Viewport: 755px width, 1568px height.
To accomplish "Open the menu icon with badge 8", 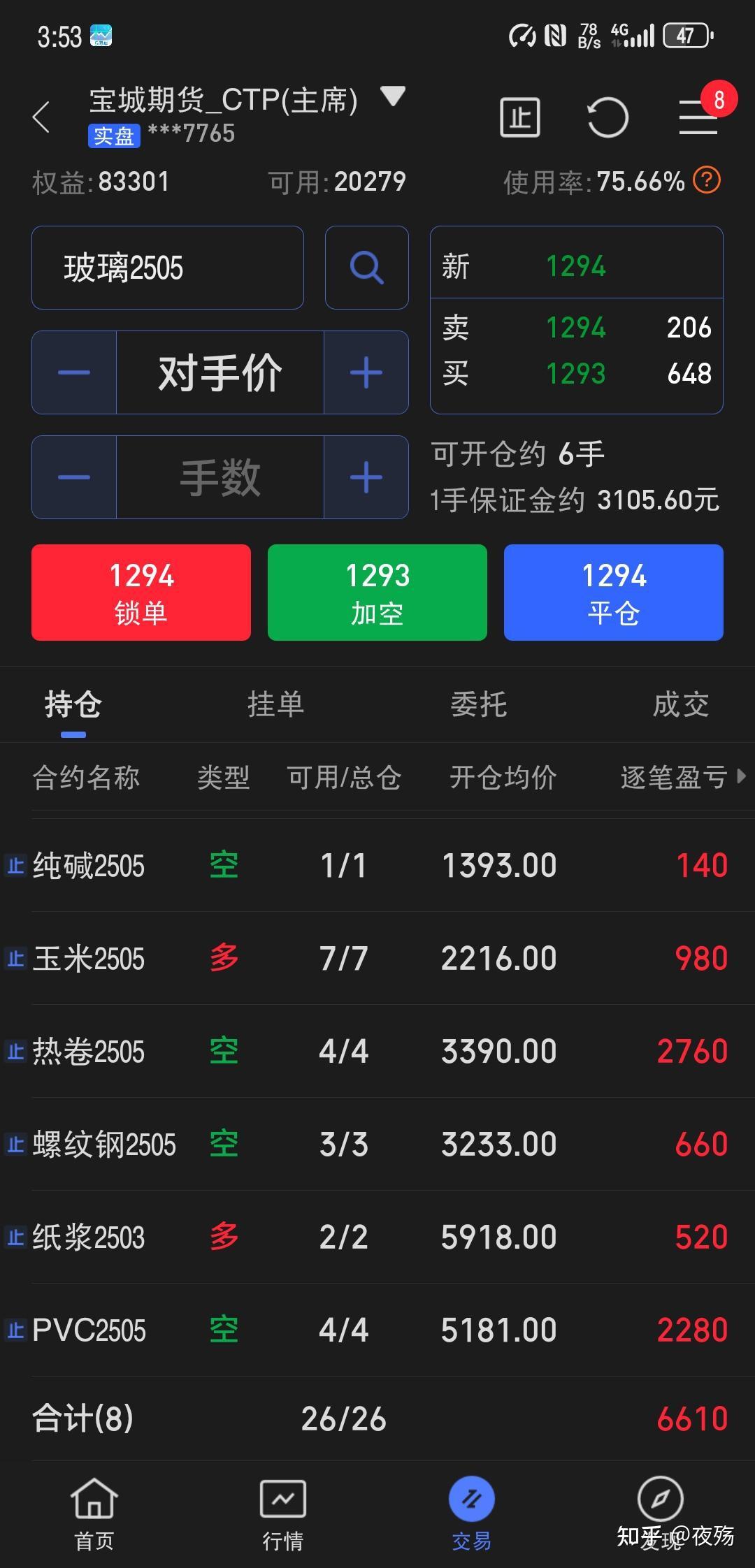I will click(x=697, y=119).
